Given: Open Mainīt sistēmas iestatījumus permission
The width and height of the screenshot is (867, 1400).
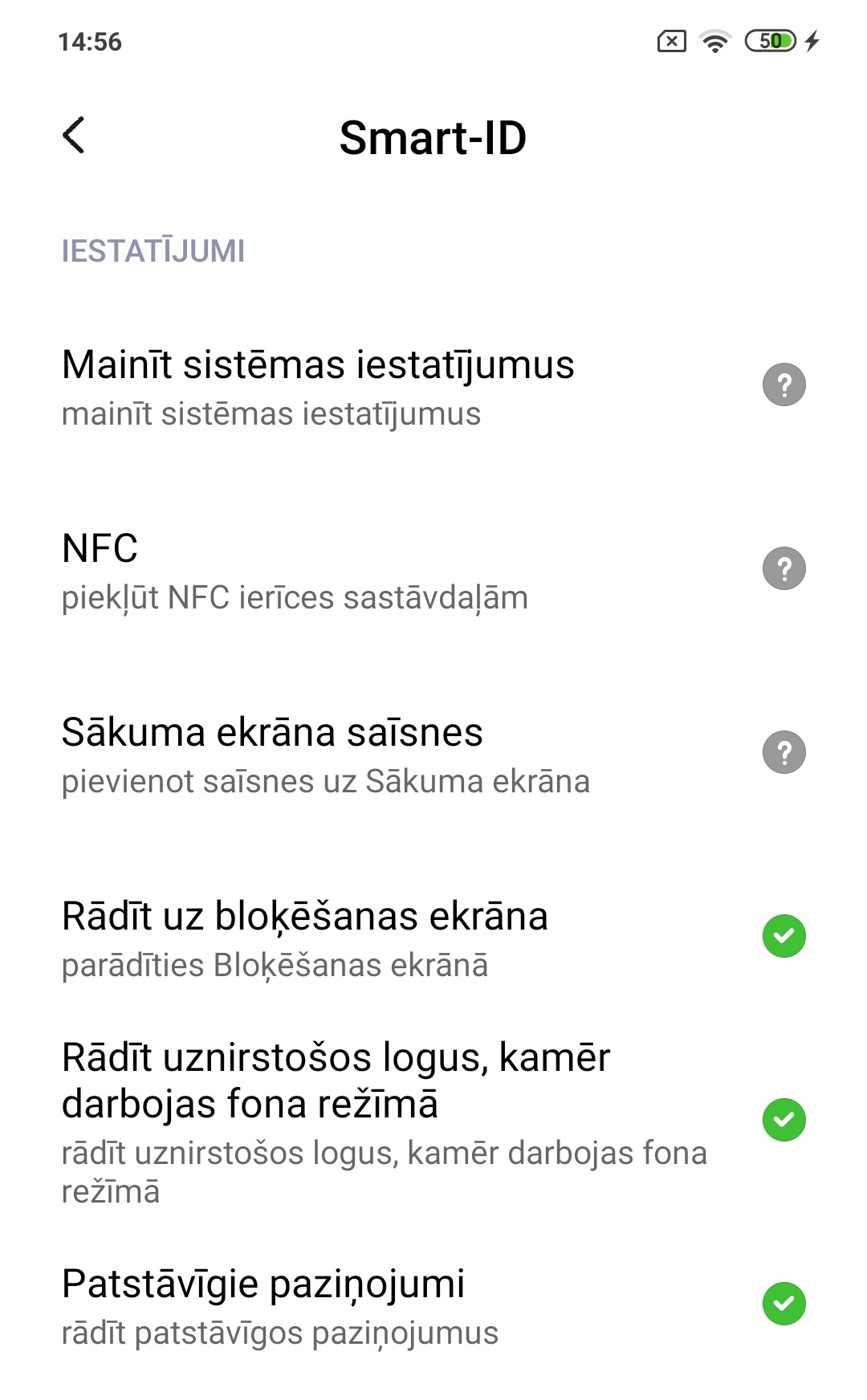Looking at the screenshot, I should pyautogui.click(x=433, y=386).
